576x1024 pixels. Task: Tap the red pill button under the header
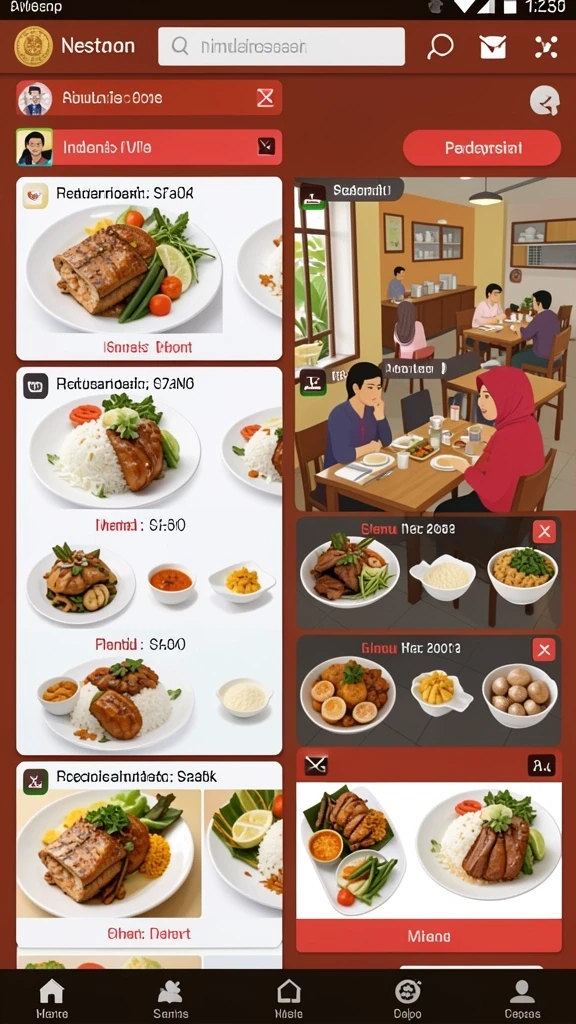click(x=482, y=148)
